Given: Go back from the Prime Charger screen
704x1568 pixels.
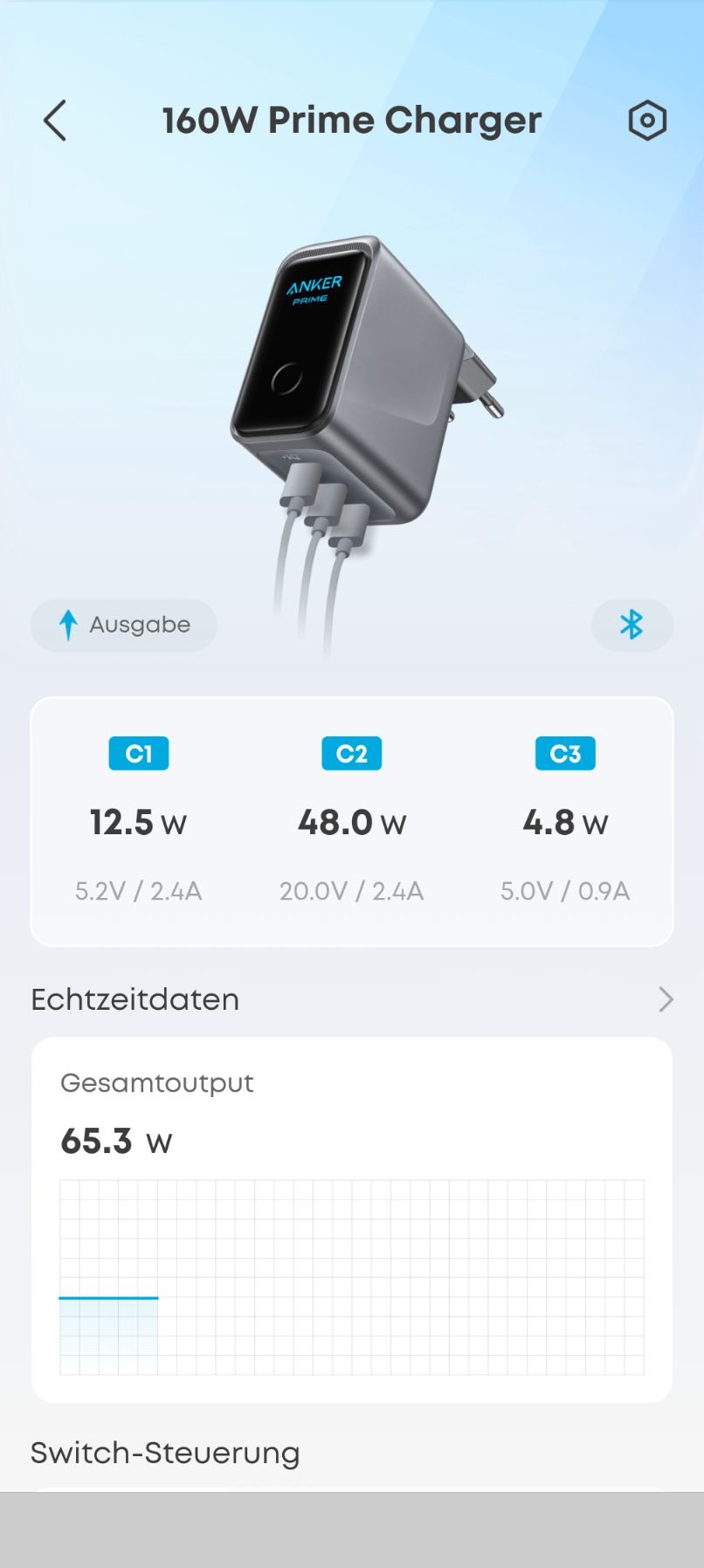Looking at the screenshot, I should click(x=55, y=121).
